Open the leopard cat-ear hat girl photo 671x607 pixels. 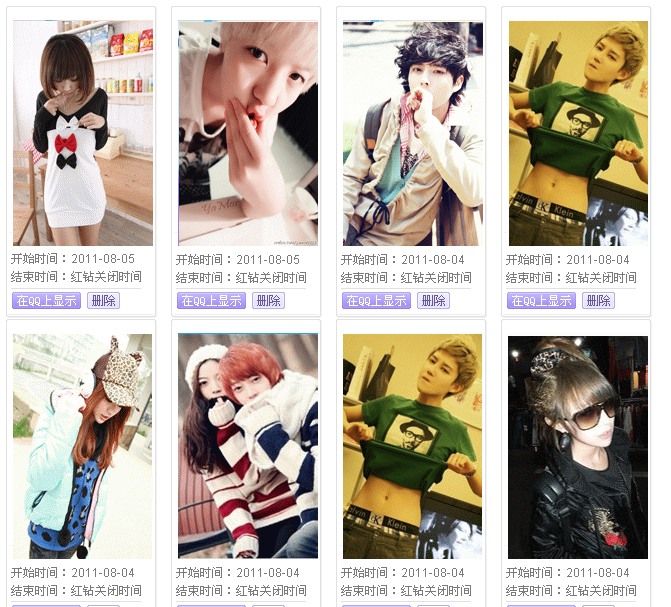[x=83, y=446]
